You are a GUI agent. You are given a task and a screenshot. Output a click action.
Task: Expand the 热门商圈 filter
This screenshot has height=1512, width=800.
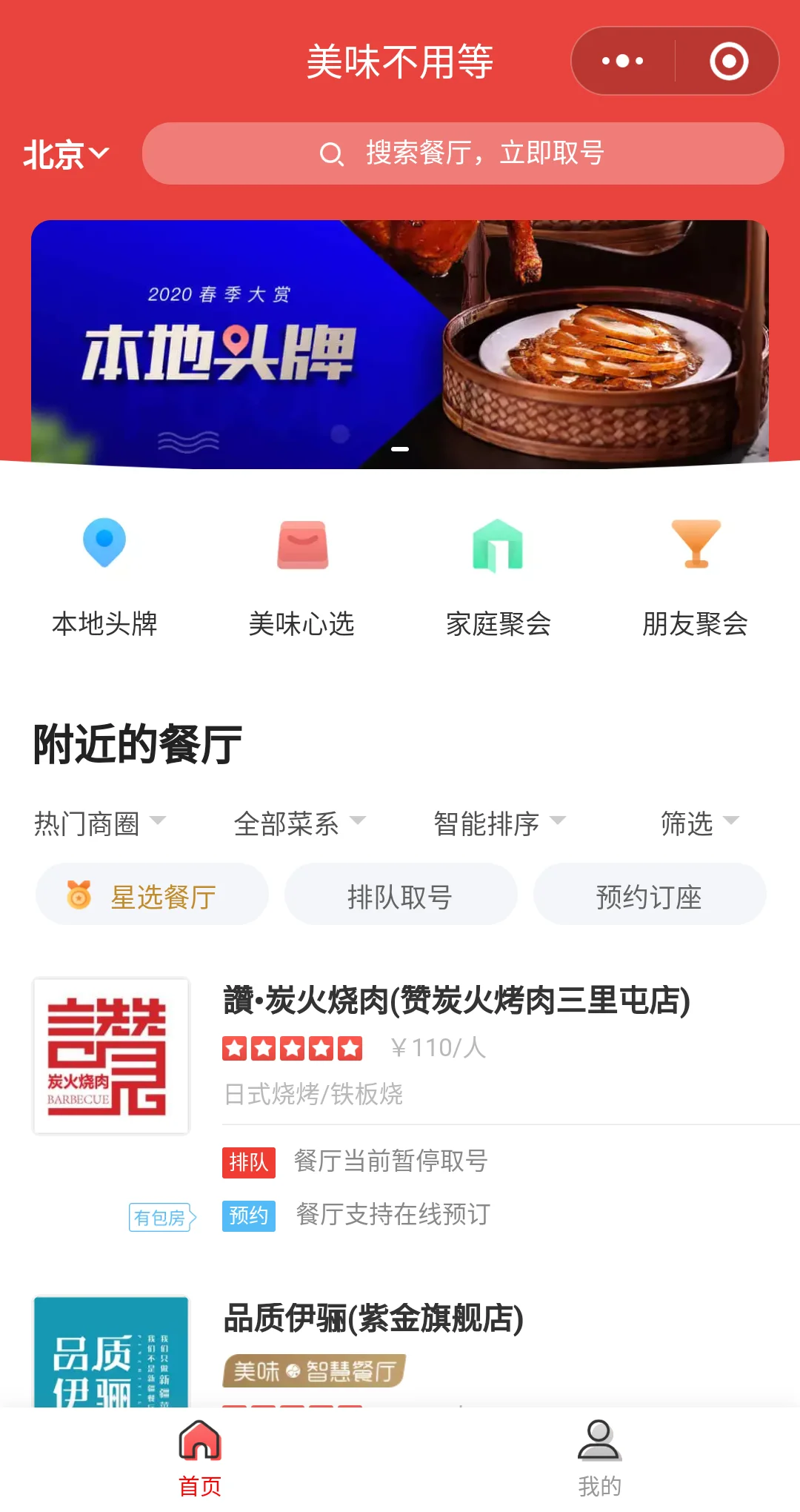tap(100, 823)
